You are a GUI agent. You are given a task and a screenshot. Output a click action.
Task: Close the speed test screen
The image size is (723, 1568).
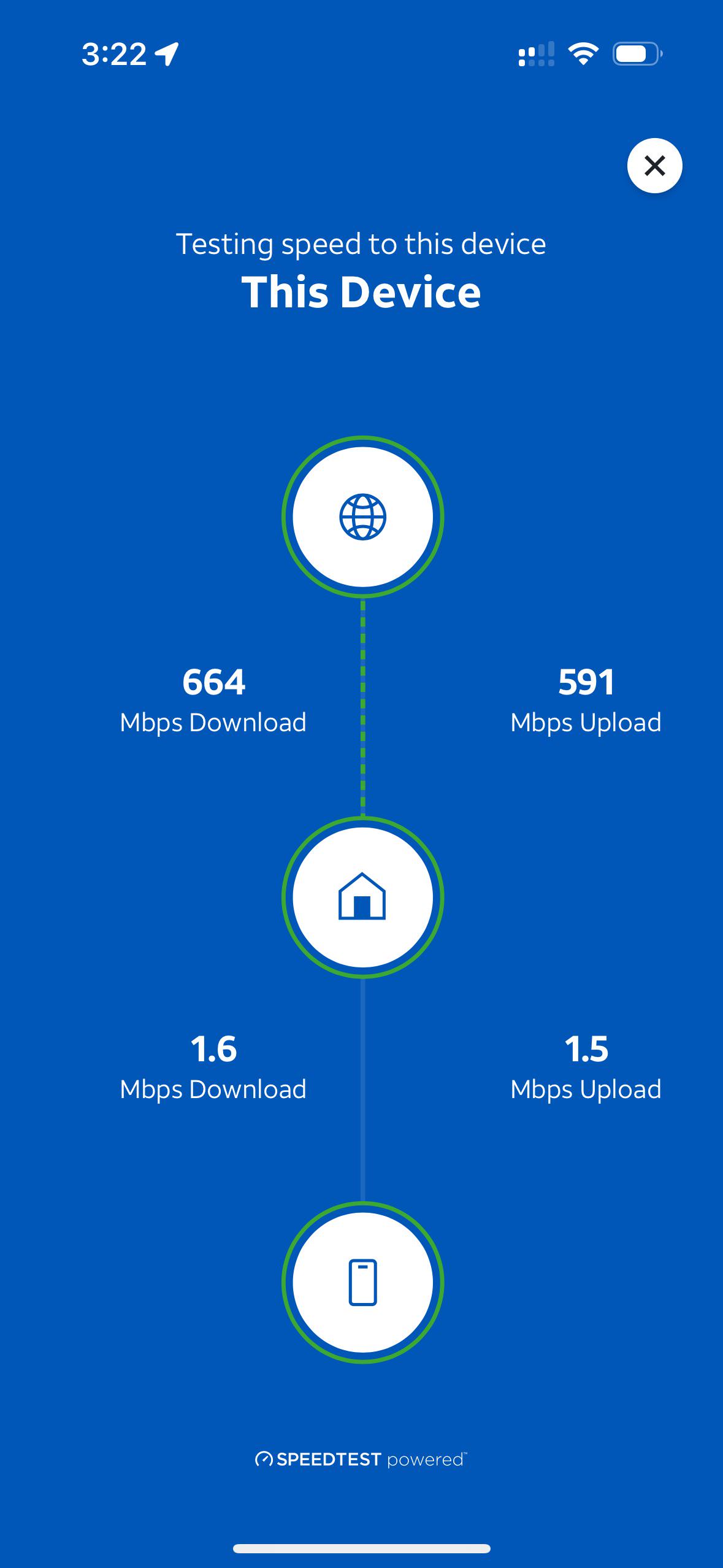tap(654, 166)
